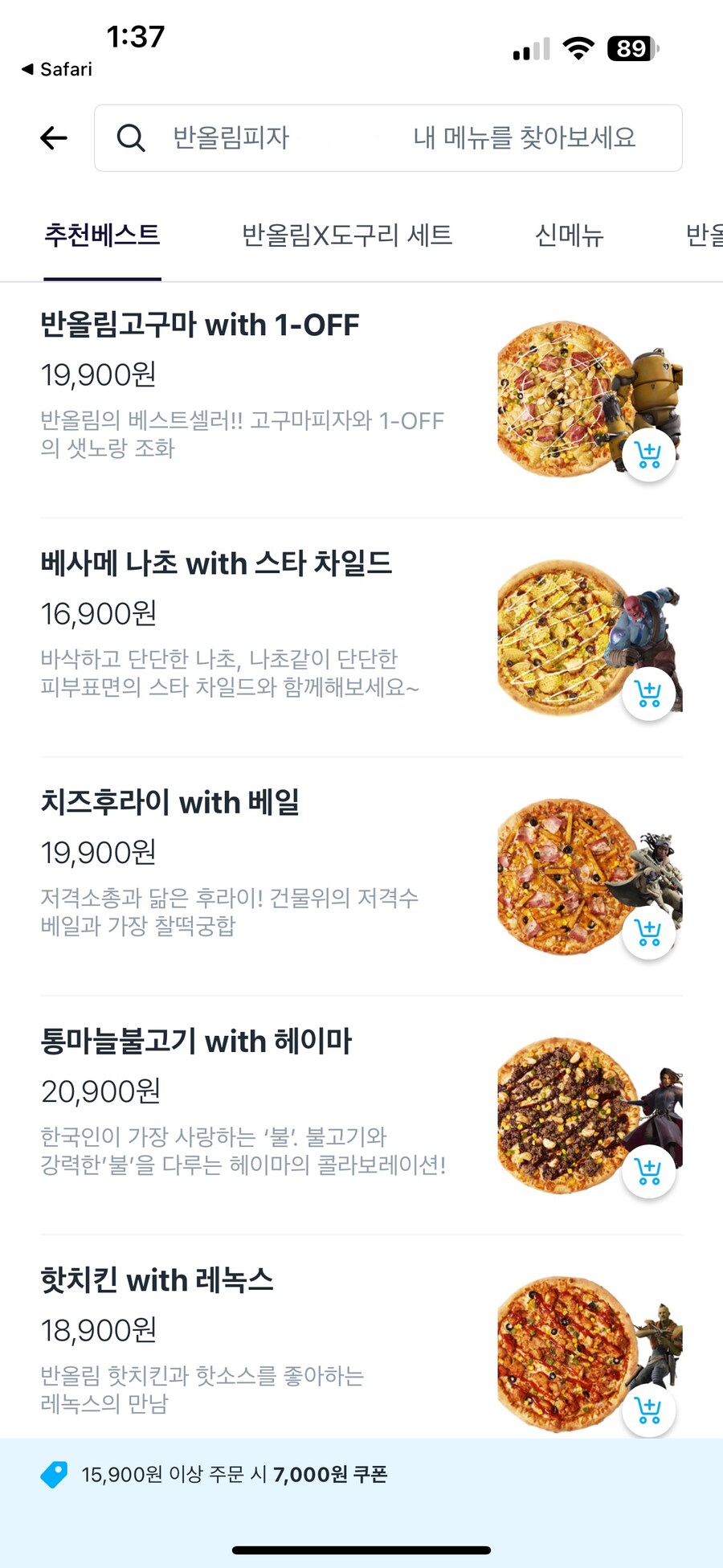
Task: Open 반올림고구마 with 1-OFF item details
Action: coord(199,325)
